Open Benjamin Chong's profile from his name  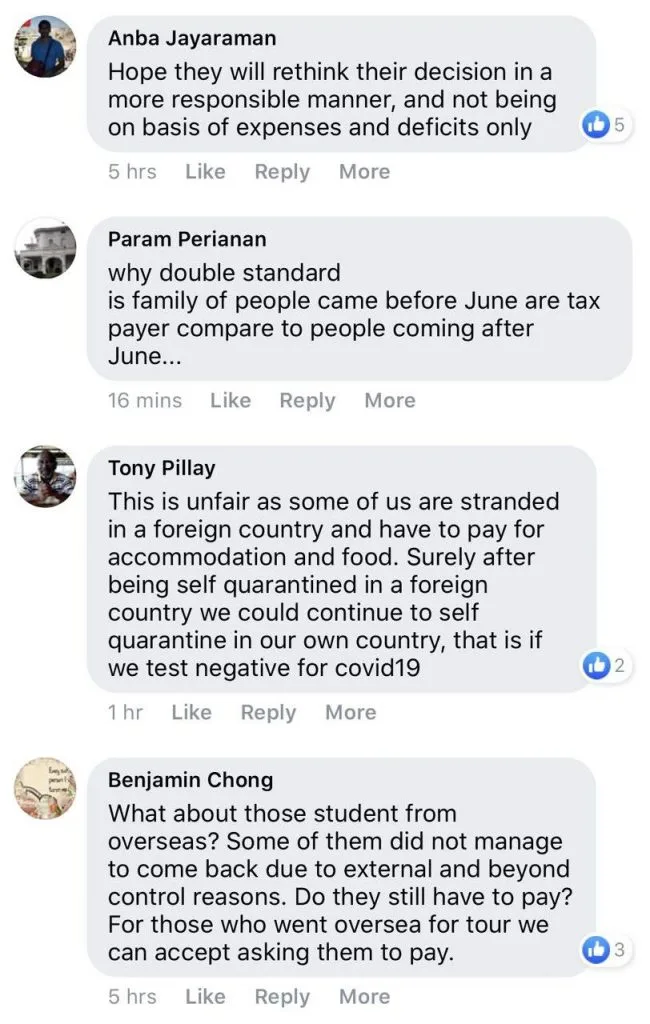(x=190, y=780)
